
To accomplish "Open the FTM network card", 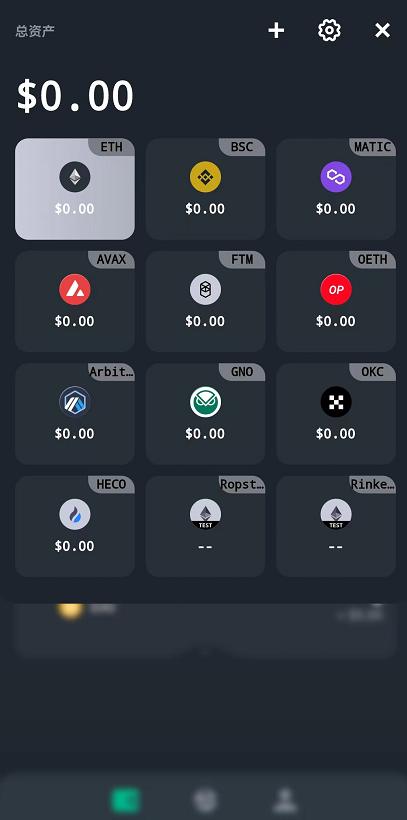I will tap(205, 301).
